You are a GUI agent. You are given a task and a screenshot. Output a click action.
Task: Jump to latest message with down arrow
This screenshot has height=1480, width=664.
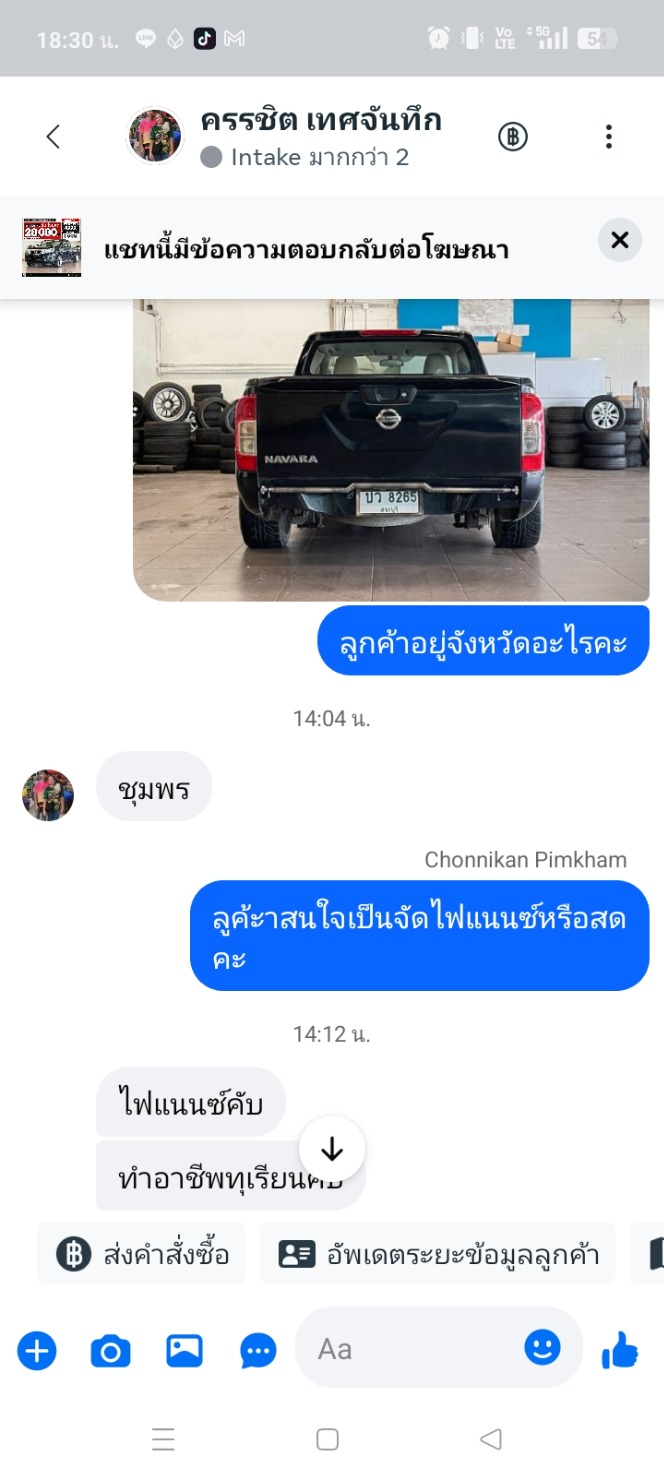coord(332,1150)
